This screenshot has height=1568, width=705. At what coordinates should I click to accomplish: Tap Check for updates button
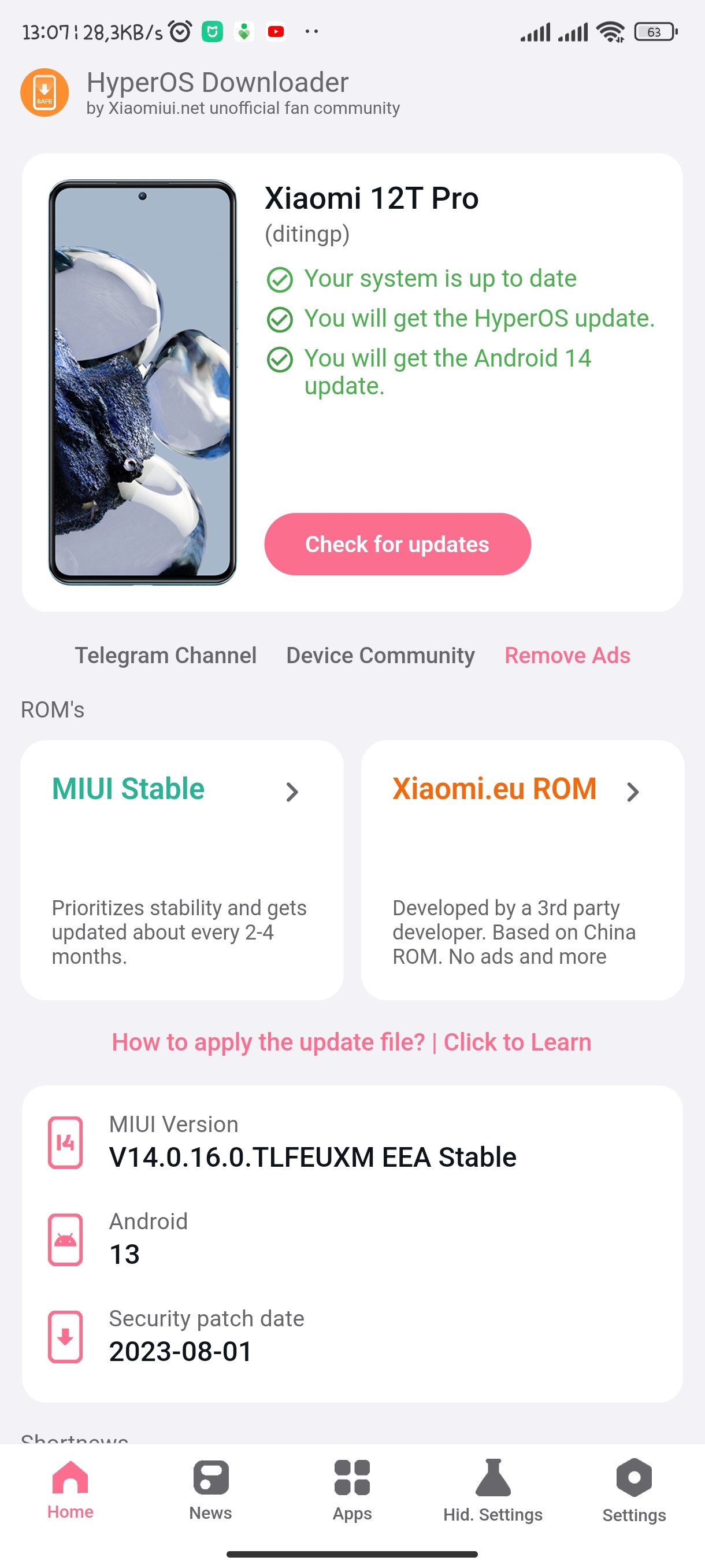(x=397, y=543)
